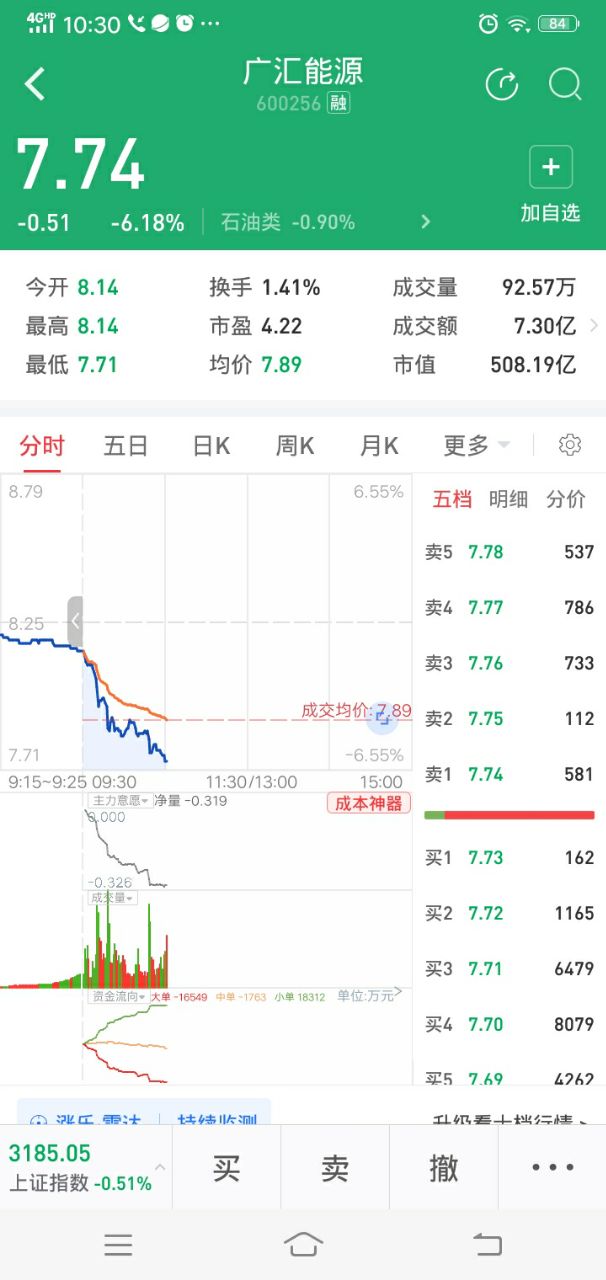Tap the refresh icon in the header
Screen dimensions: 606x1280
click(x=501, y=84)
